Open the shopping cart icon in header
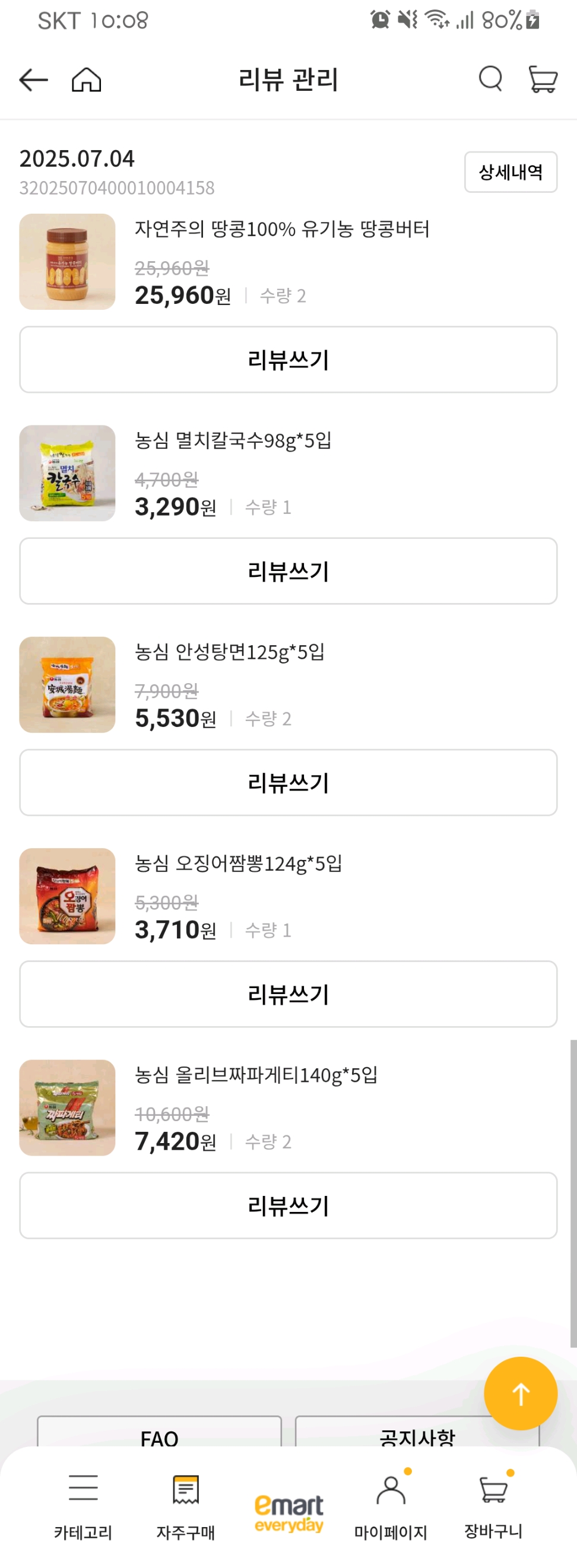 click(x=540, y=78)
